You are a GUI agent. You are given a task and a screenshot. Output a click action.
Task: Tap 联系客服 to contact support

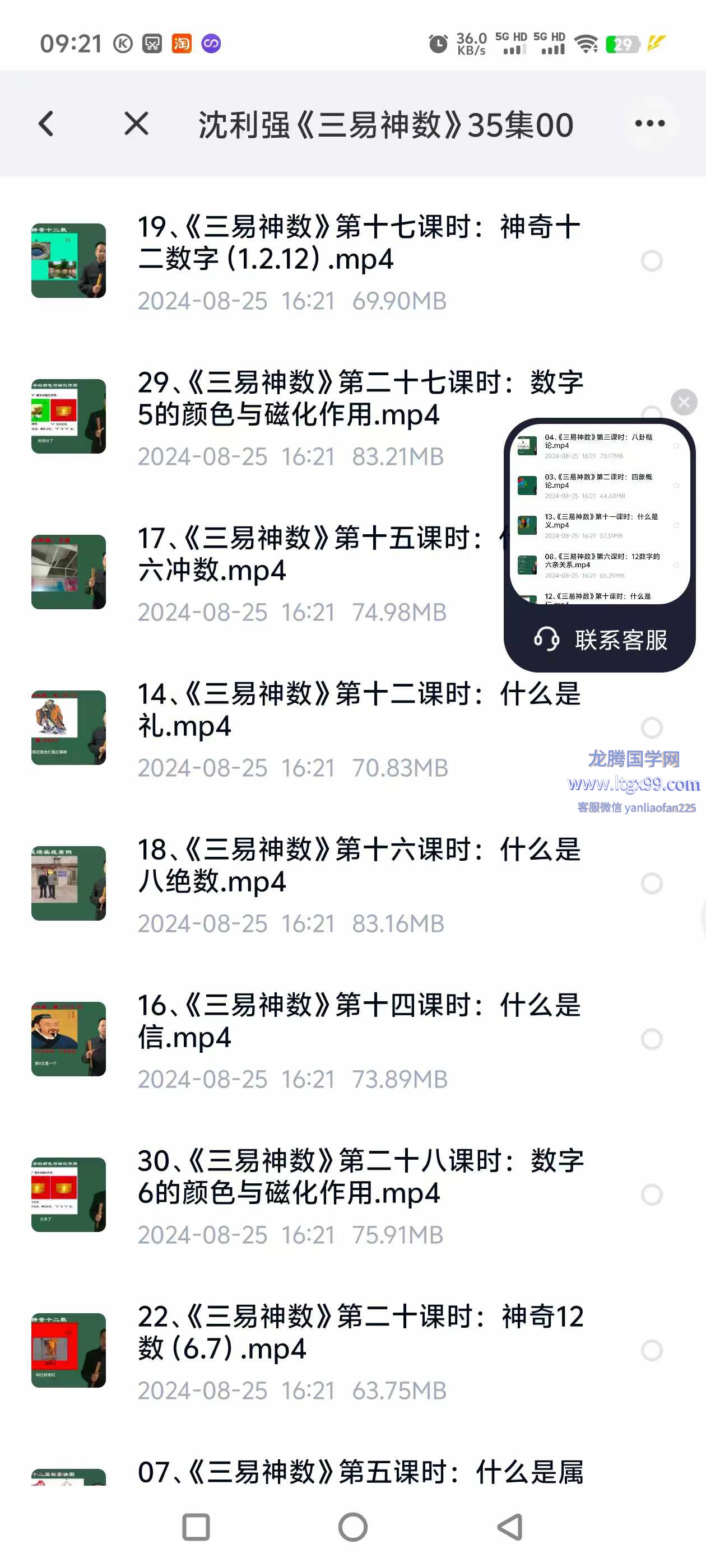(600, 640)
